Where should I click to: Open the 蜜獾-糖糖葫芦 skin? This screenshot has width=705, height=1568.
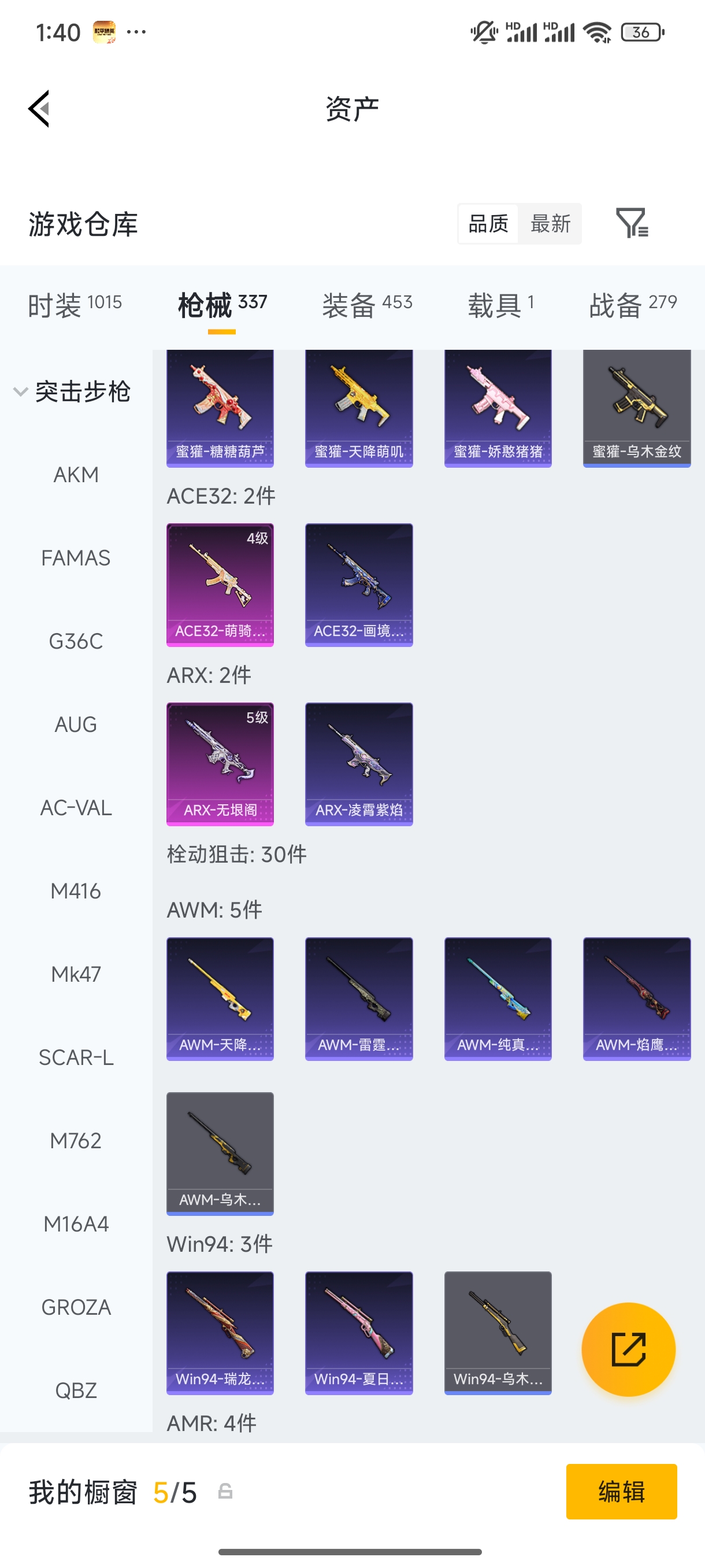click(x=220, y=408)
